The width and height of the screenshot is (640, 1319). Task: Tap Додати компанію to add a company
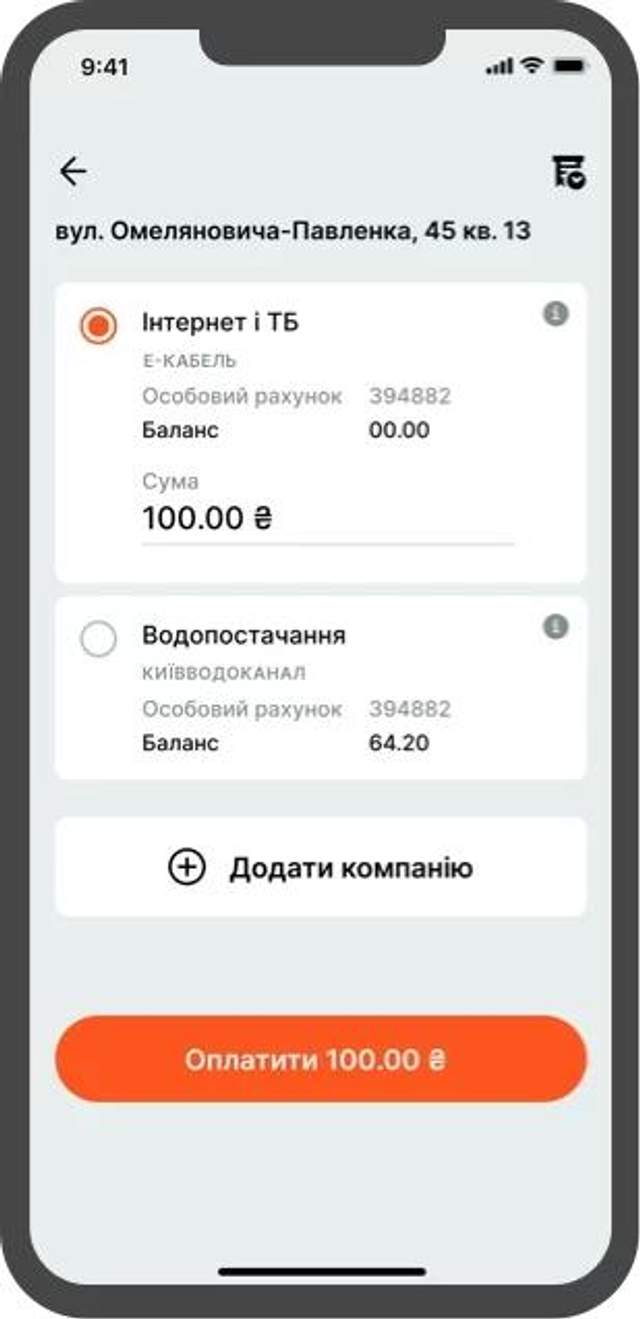320,868
